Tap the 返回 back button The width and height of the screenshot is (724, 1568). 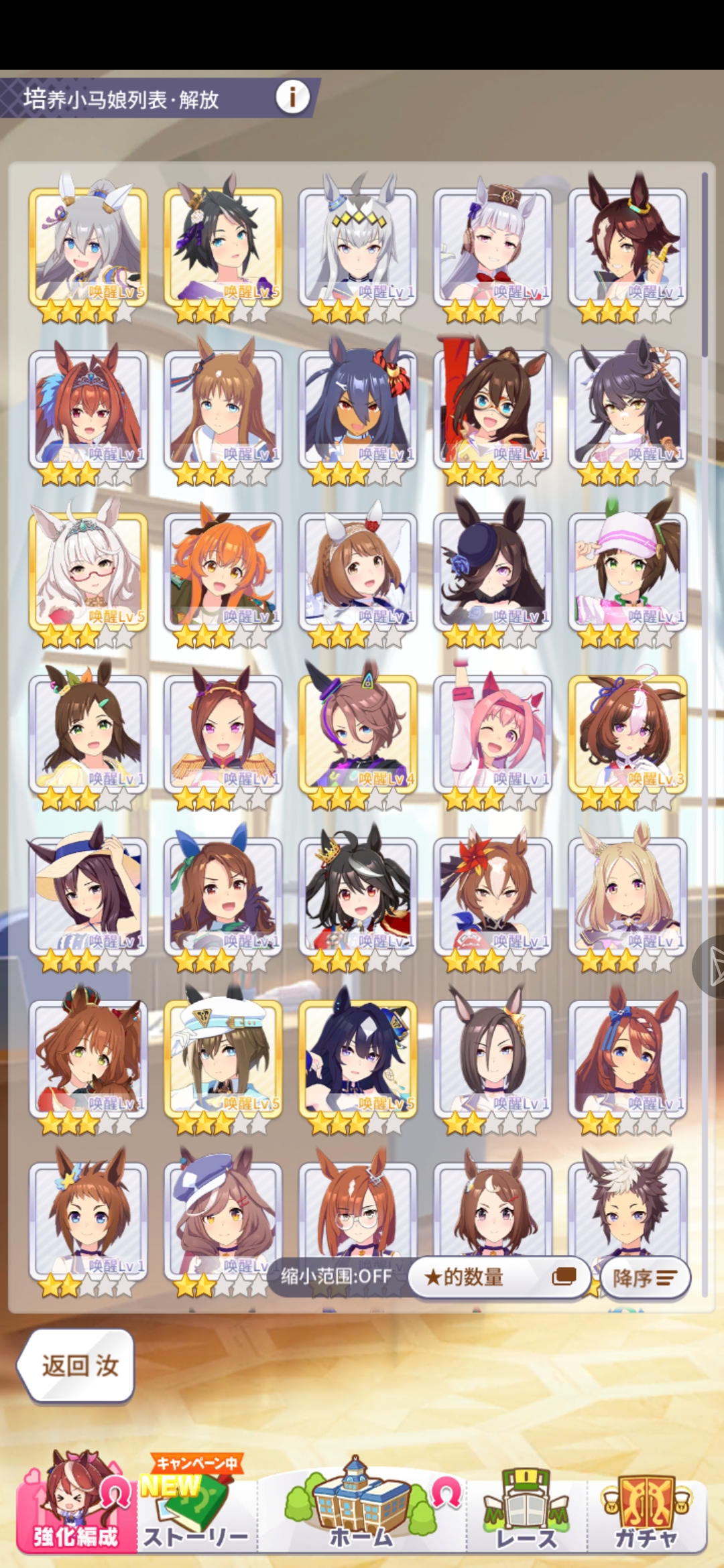coord(77,1366)
